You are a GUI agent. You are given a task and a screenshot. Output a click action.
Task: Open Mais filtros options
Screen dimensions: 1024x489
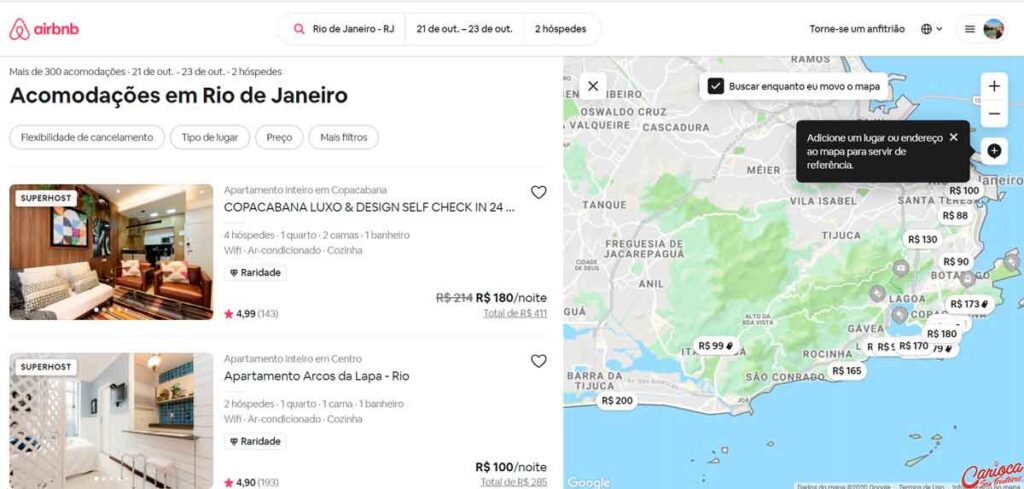(x=343, y=137)
